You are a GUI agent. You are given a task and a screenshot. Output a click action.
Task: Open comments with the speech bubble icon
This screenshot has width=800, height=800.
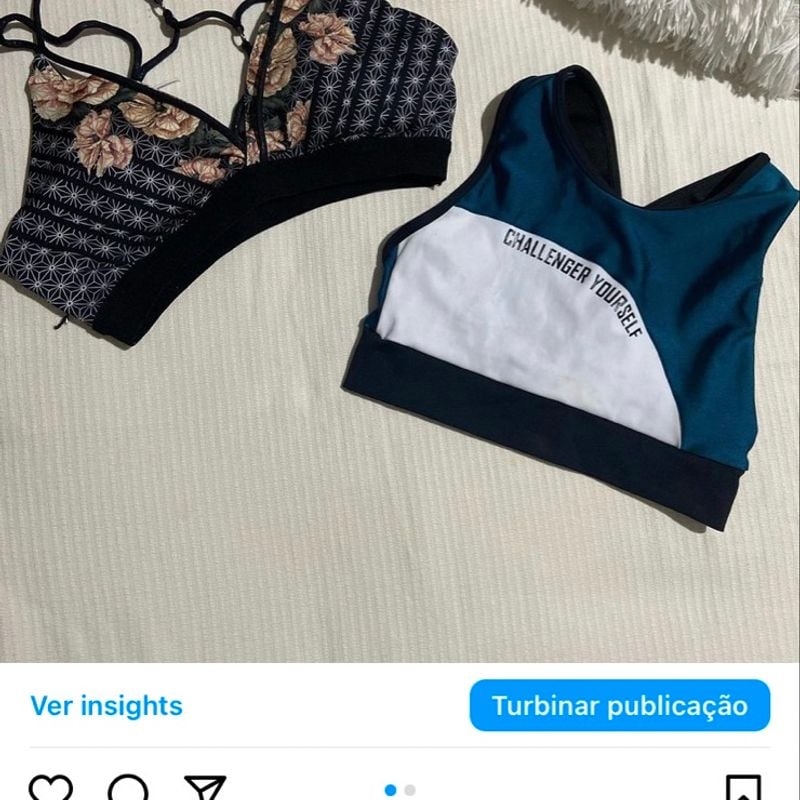(x=128, y=789)
